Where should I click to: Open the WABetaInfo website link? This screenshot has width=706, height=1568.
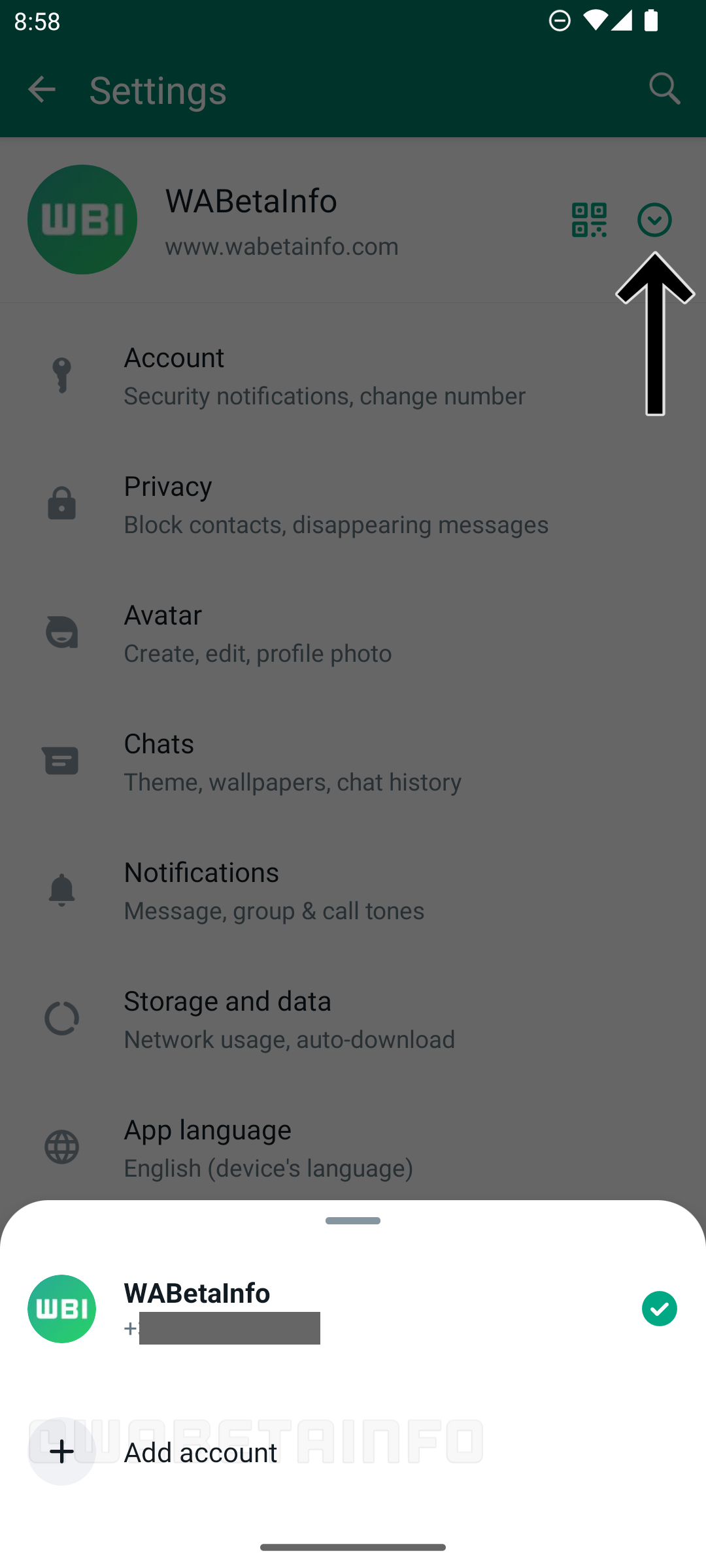(x=281, y=246)
